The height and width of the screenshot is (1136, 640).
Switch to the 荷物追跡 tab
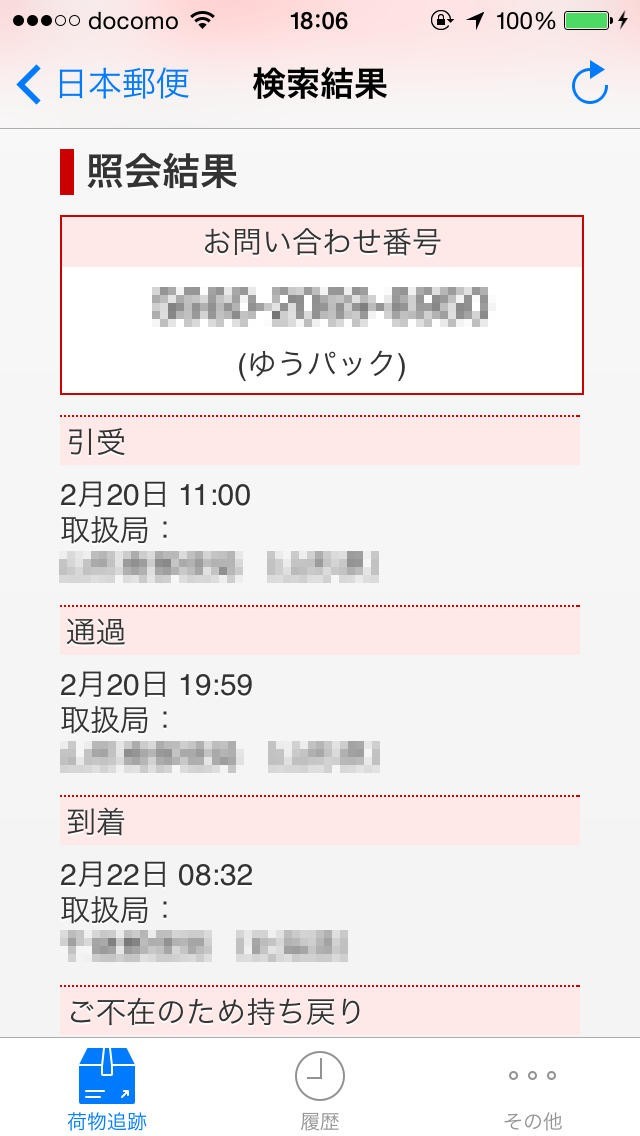107,1088
